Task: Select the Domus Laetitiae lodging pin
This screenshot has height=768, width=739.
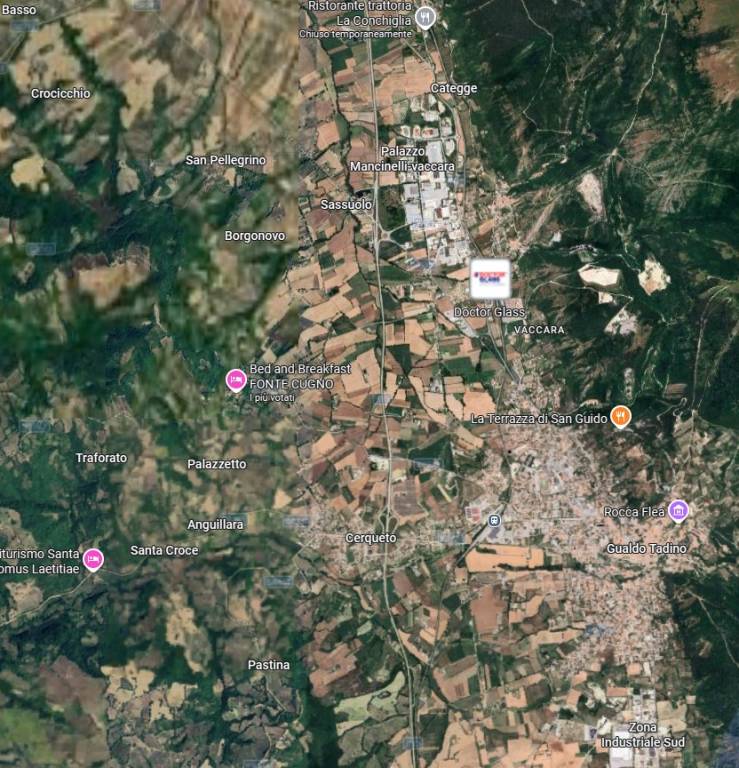Action: coord(93,559)
